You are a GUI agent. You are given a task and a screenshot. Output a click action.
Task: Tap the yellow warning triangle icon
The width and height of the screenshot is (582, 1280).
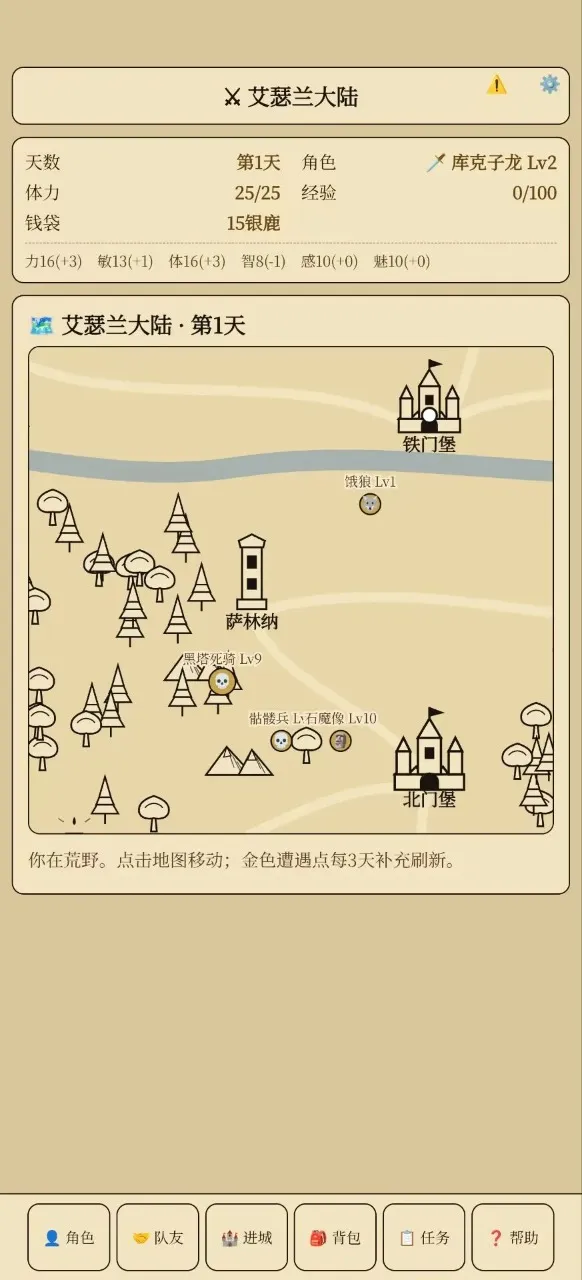496,85
